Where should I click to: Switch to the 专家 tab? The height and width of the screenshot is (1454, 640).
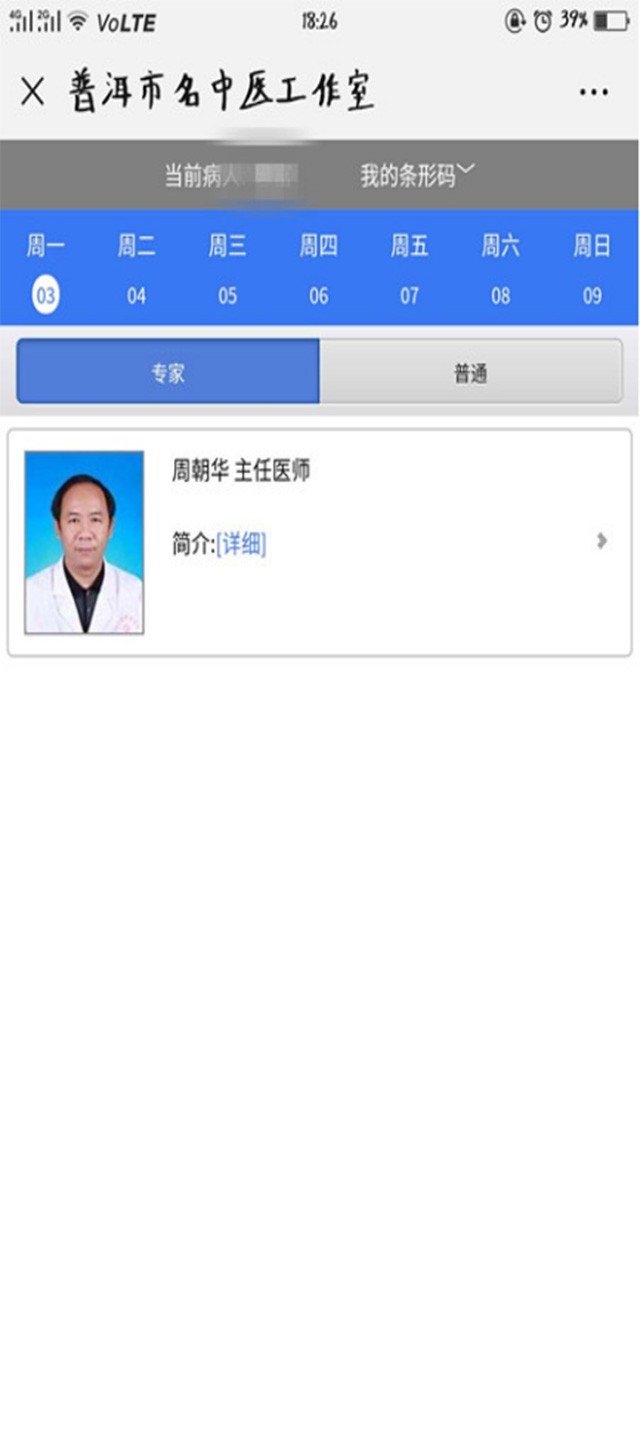[x=168, y=372]
